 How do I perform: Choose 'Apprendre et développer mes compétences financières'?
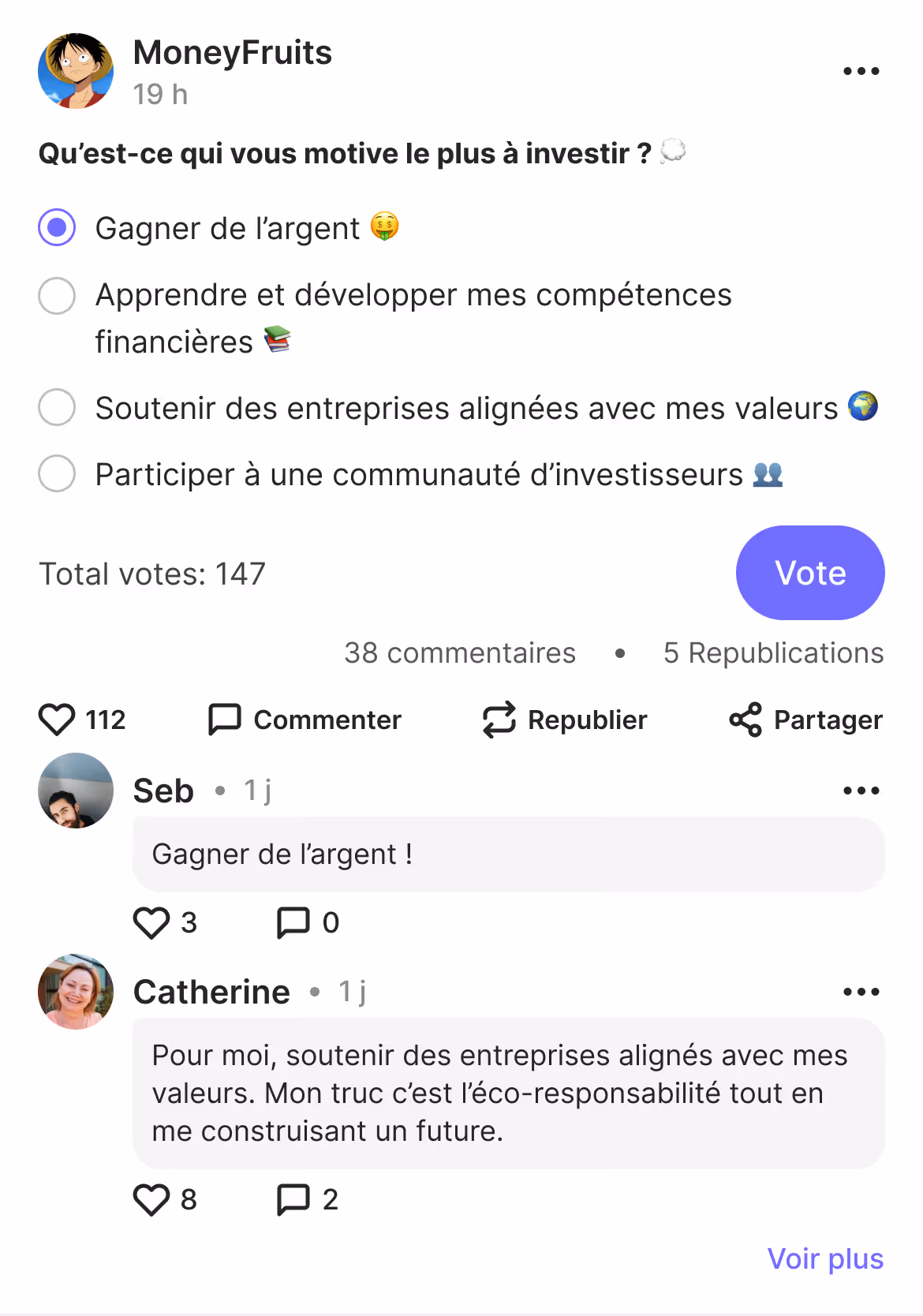coord(56,297)
